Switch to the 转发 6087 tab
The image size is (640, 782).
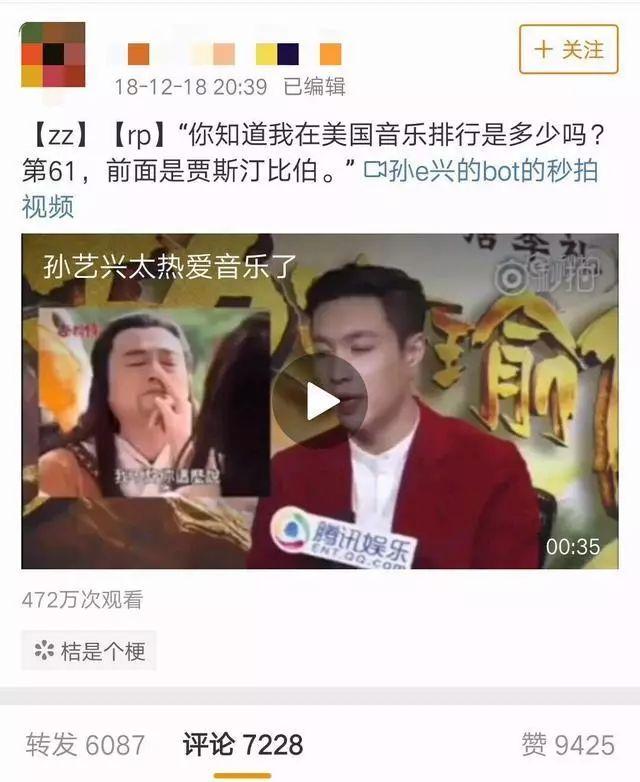coord(85,744)
